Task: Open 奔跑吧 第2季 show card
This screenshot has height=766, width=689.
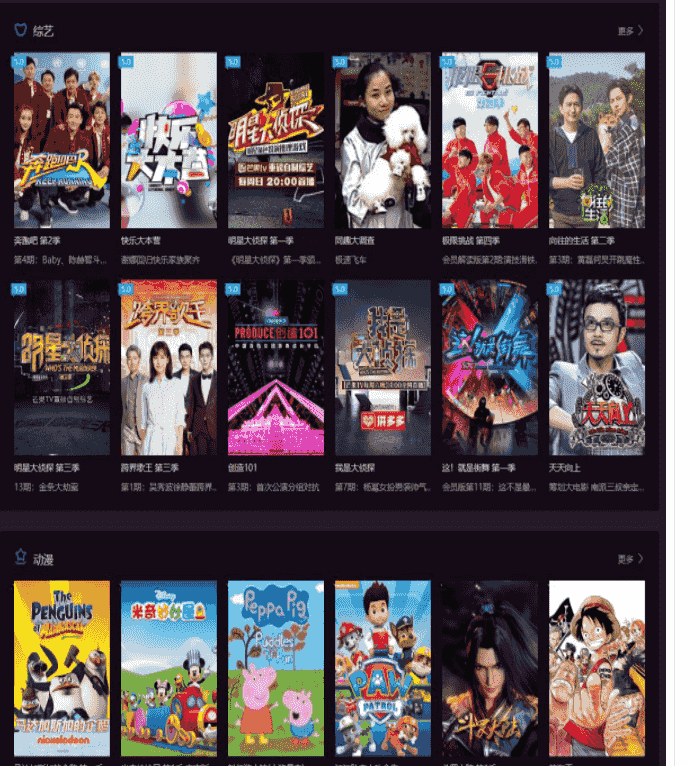Action: tap(62, 140)
